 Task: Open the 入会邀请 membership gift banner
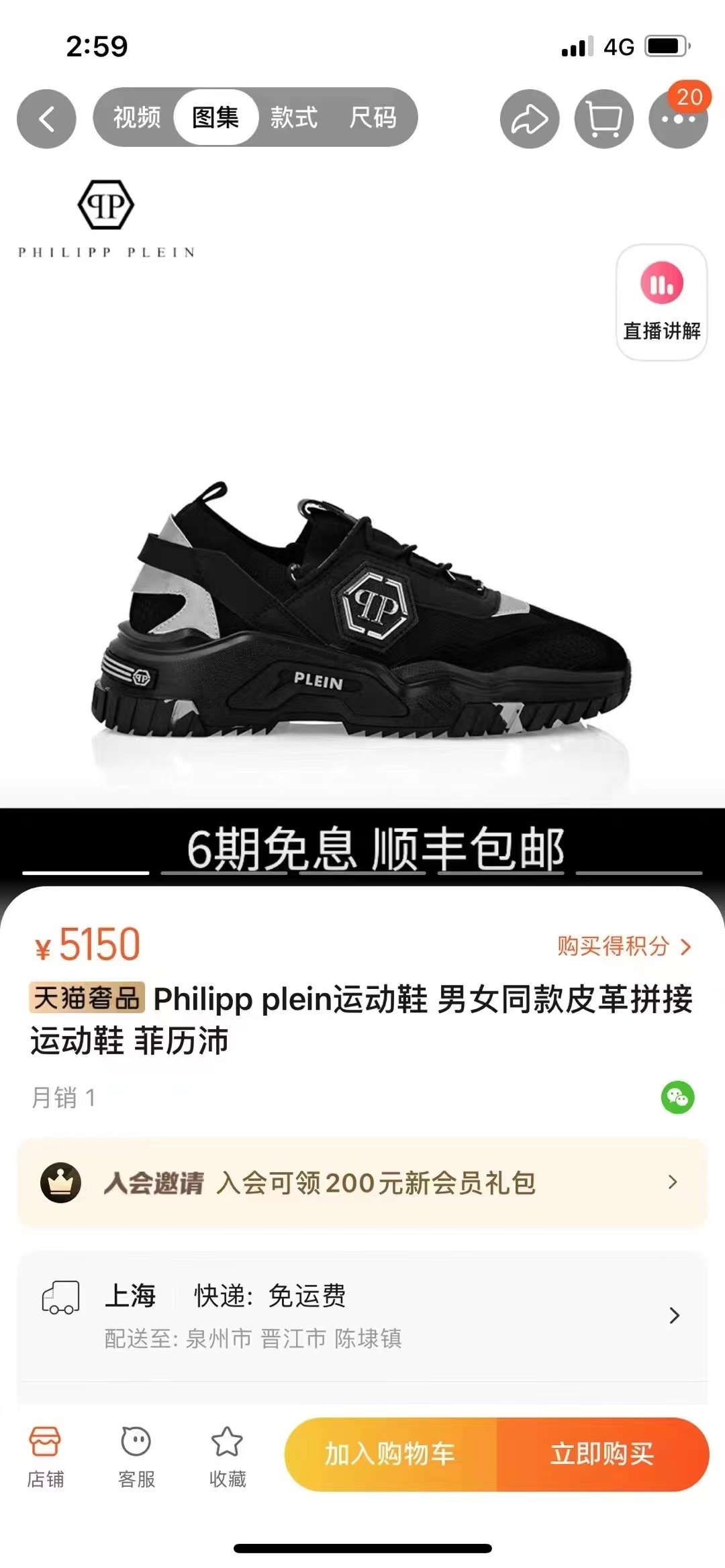tap(362, 1182)
